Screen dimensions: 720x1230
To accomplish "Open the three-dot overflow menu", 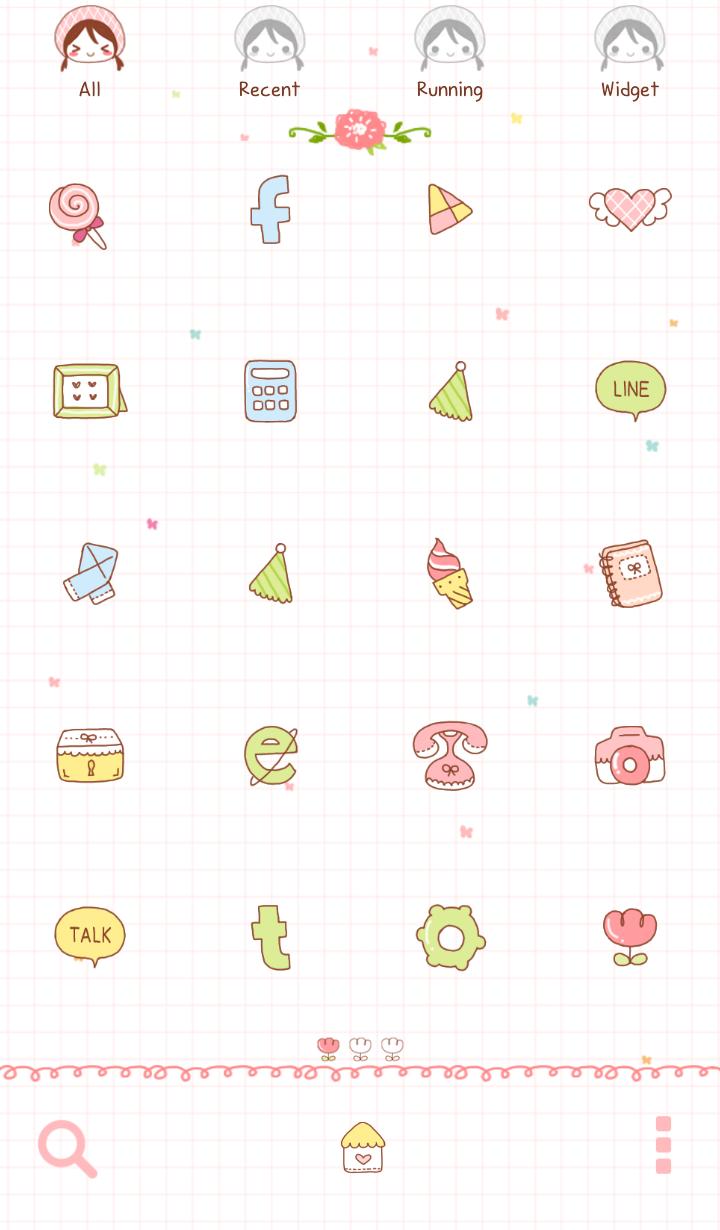I will coord(663,1145).
